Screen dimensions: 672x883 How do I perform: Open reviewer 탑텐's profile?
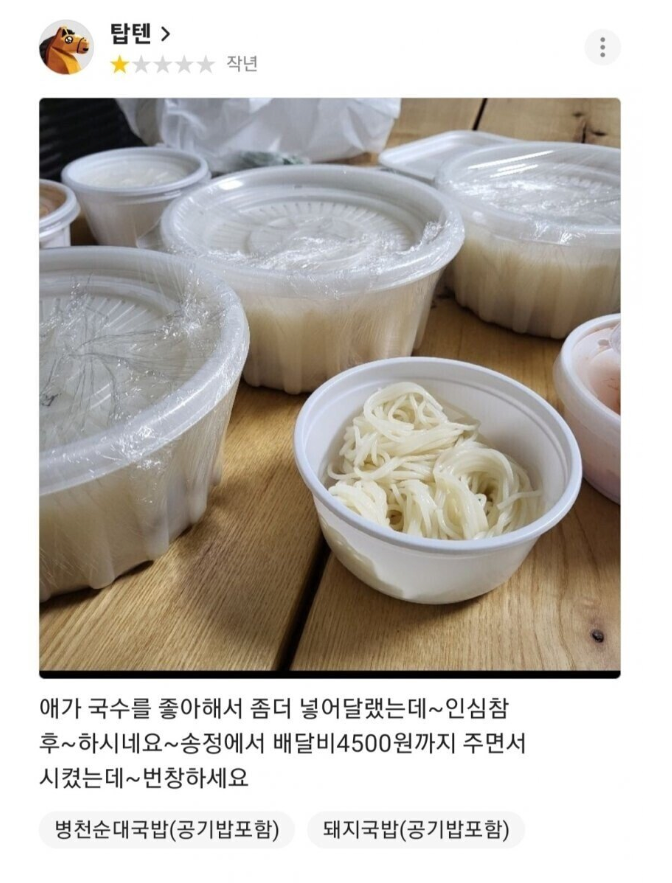140,33
